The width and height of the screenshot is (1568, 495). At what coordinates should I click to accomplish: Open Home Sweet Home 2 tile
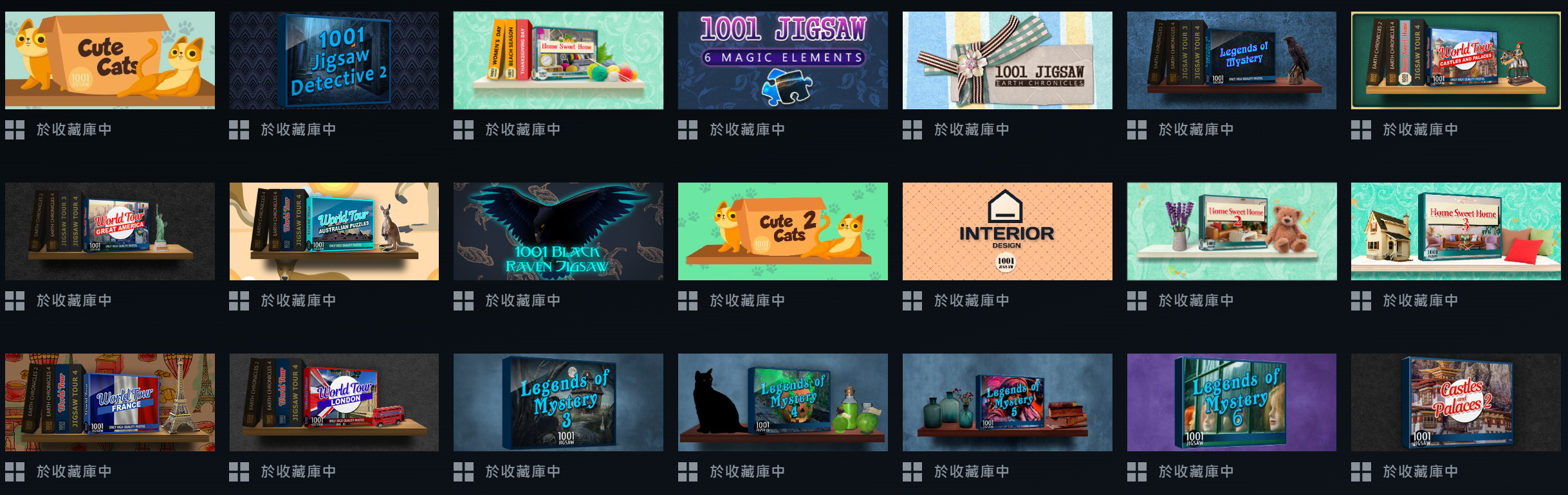pos(1231,231)
